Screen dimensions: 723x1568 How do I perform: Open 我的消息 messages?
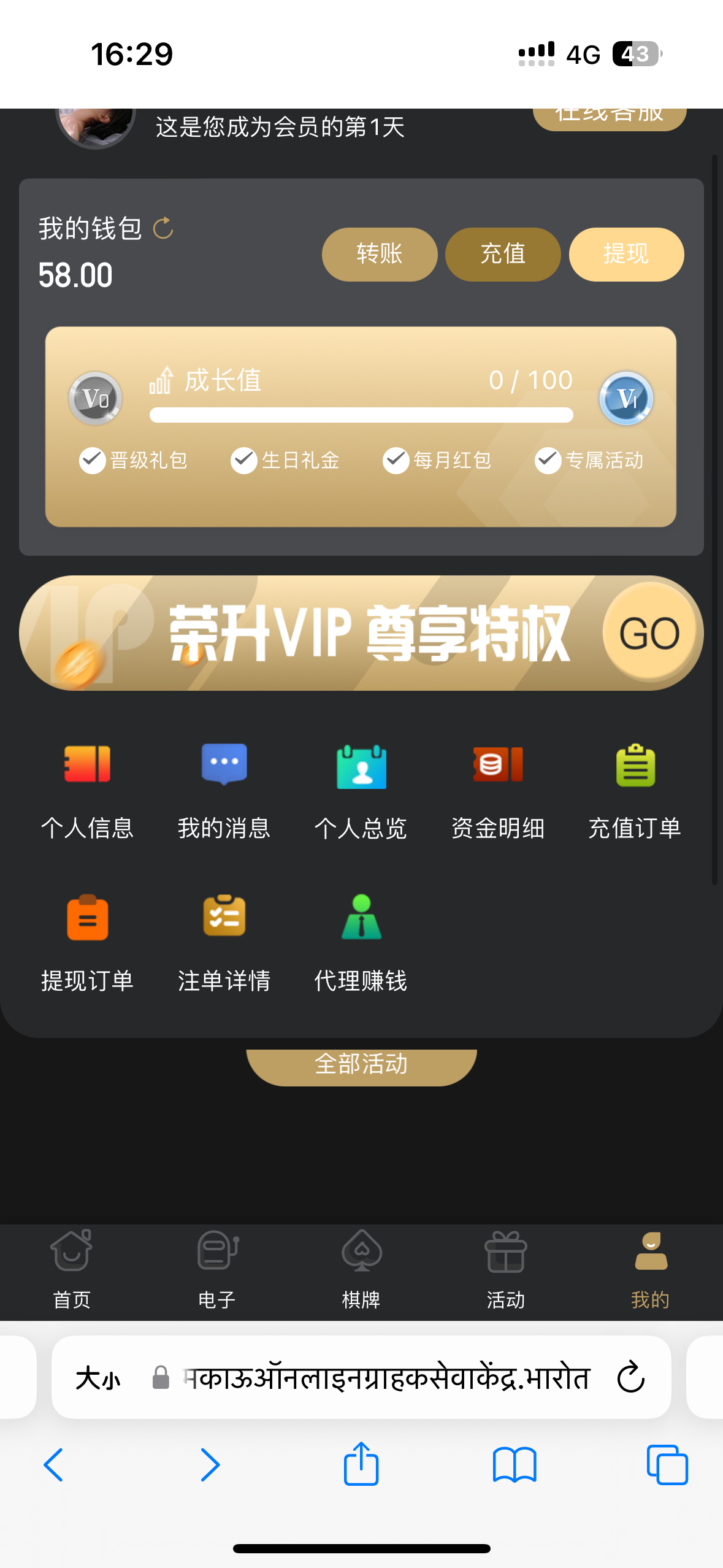[224, 790]
